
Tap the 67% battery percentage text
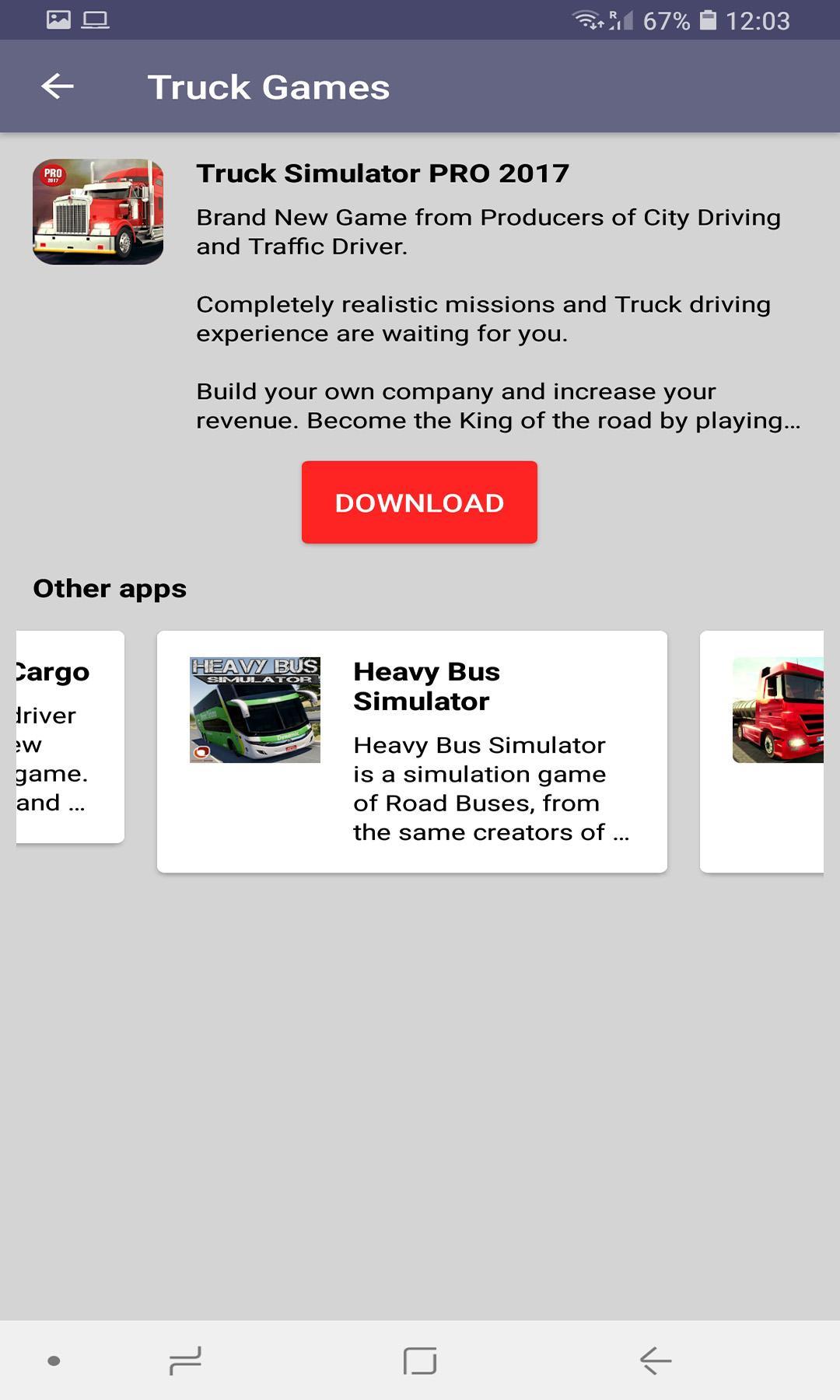(665, 20)
